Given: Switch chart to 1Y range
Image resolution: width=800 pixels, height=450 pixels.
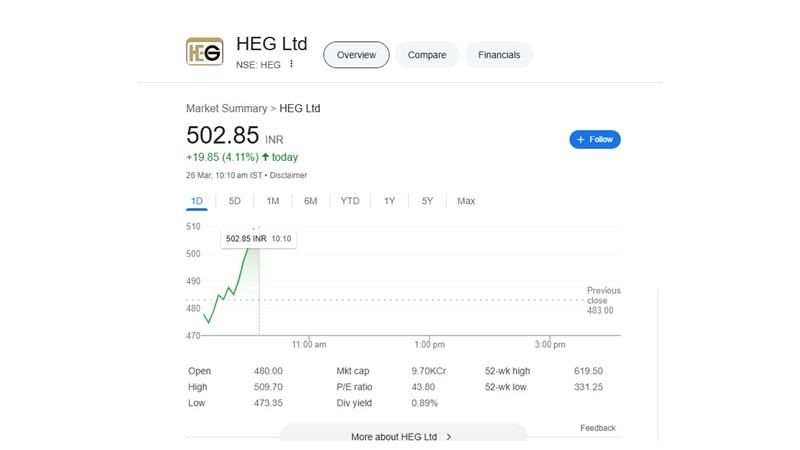Looking at the screenshot, I should [x=389, y=201].
